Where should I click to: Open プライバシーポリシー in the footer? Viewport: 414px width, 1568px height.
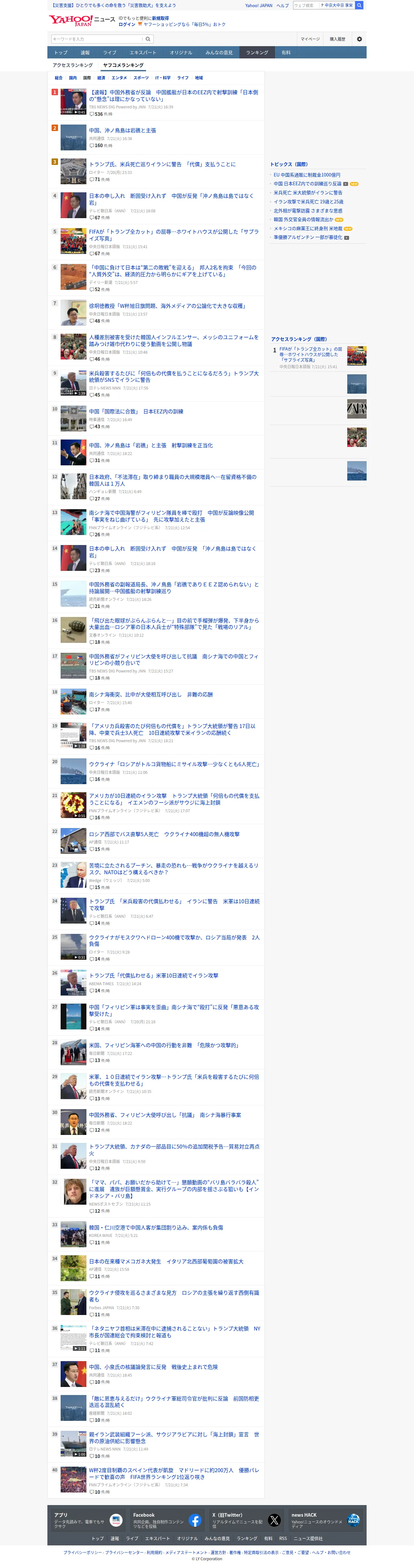point(83,1552)
